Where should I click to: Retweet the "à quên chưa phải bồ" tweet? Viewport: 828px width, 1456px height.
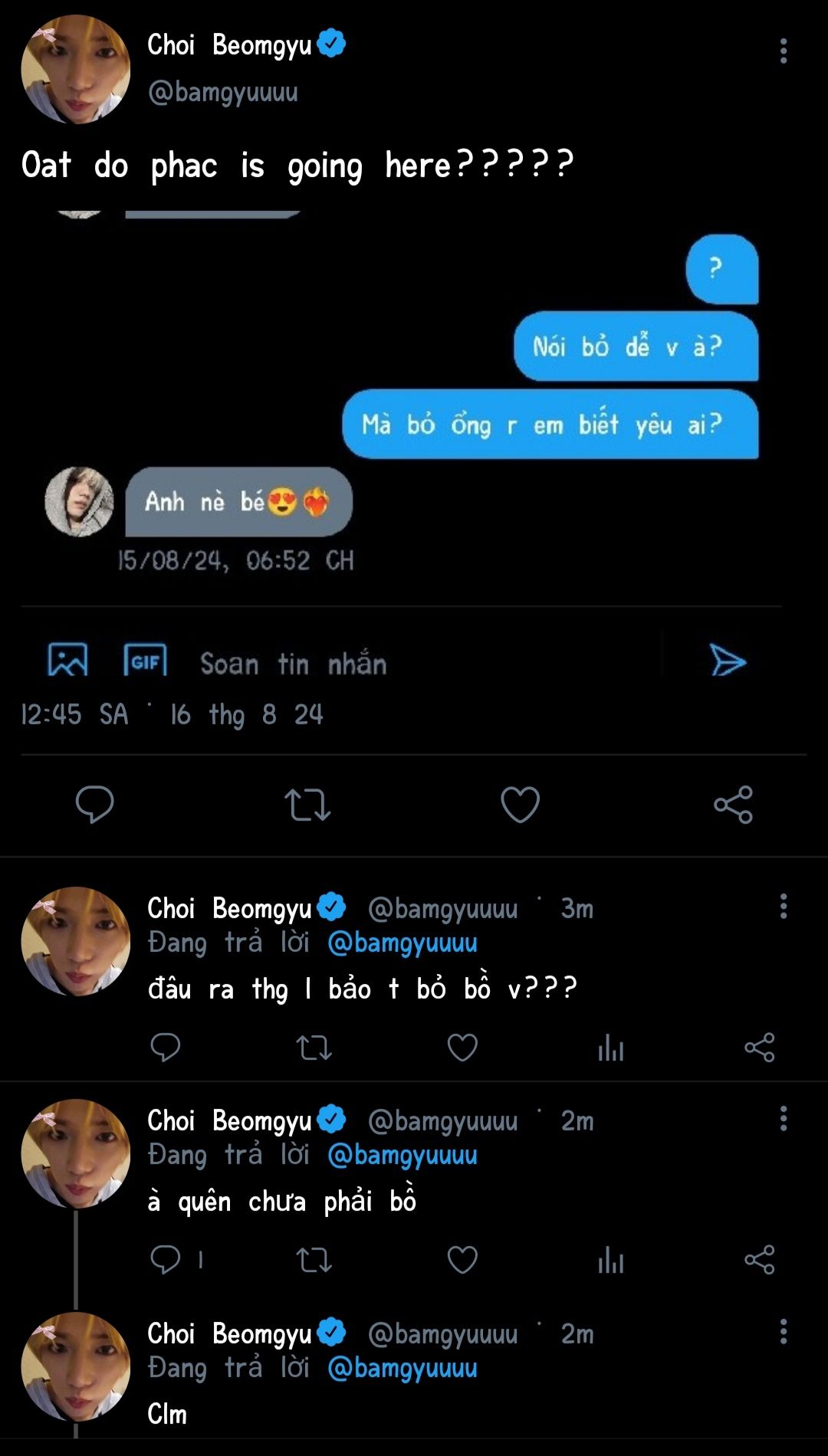tap(314, 1260)
